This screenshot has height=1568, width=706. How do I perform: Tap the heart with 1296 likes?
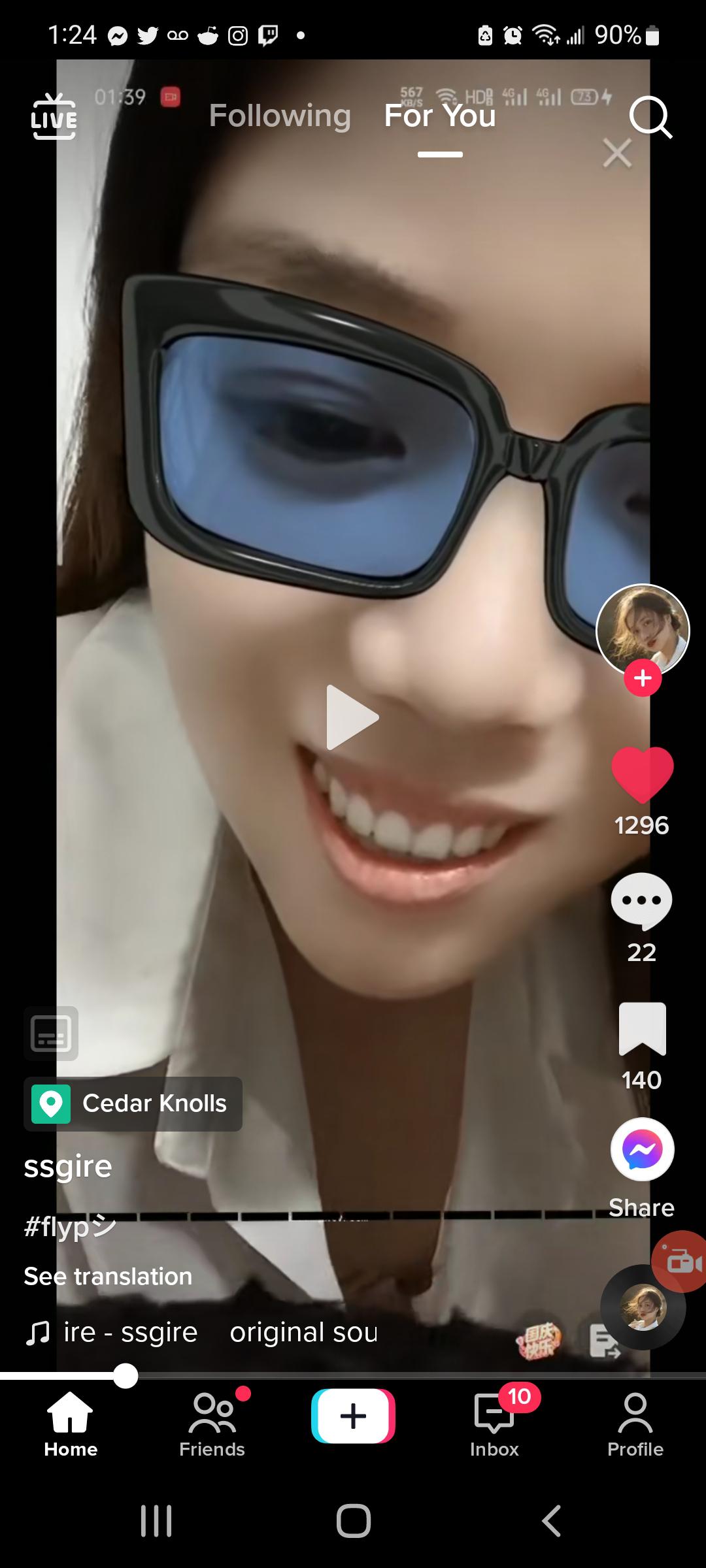click(642, 775)
